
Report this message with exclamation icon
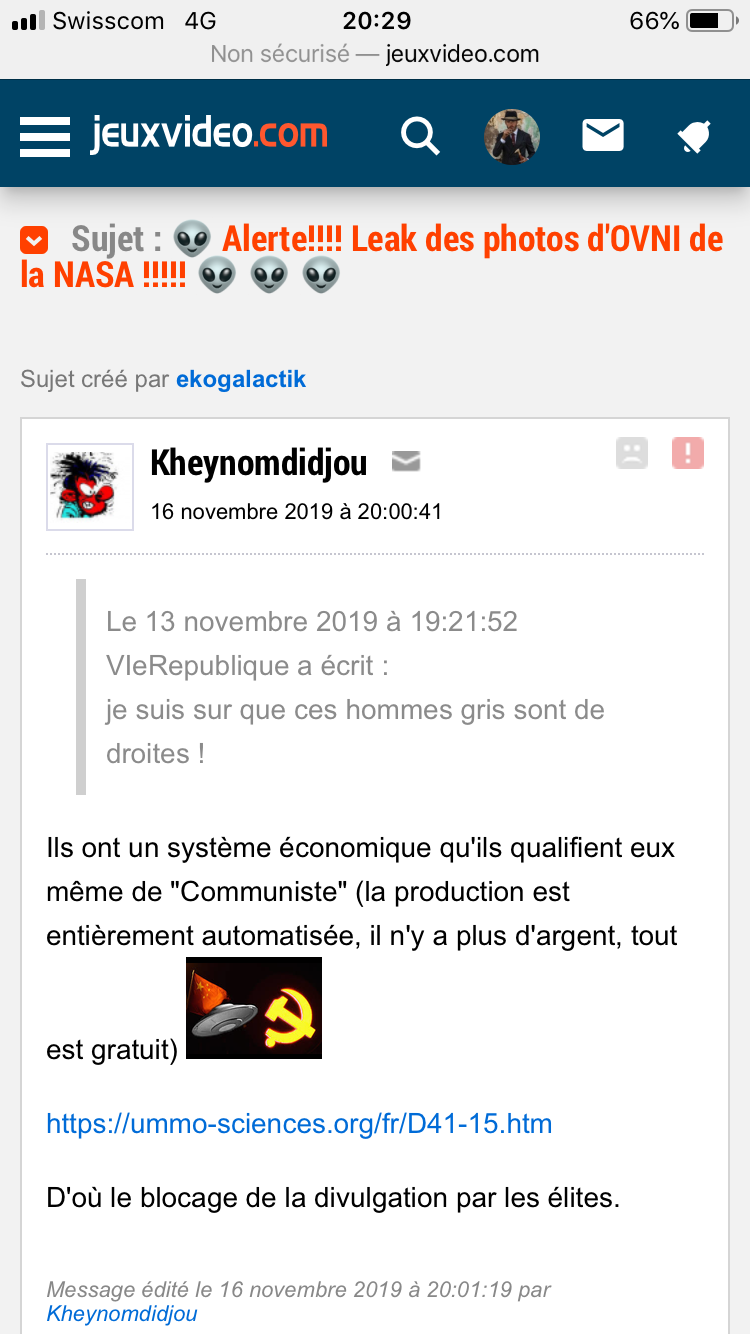point(688,453)
